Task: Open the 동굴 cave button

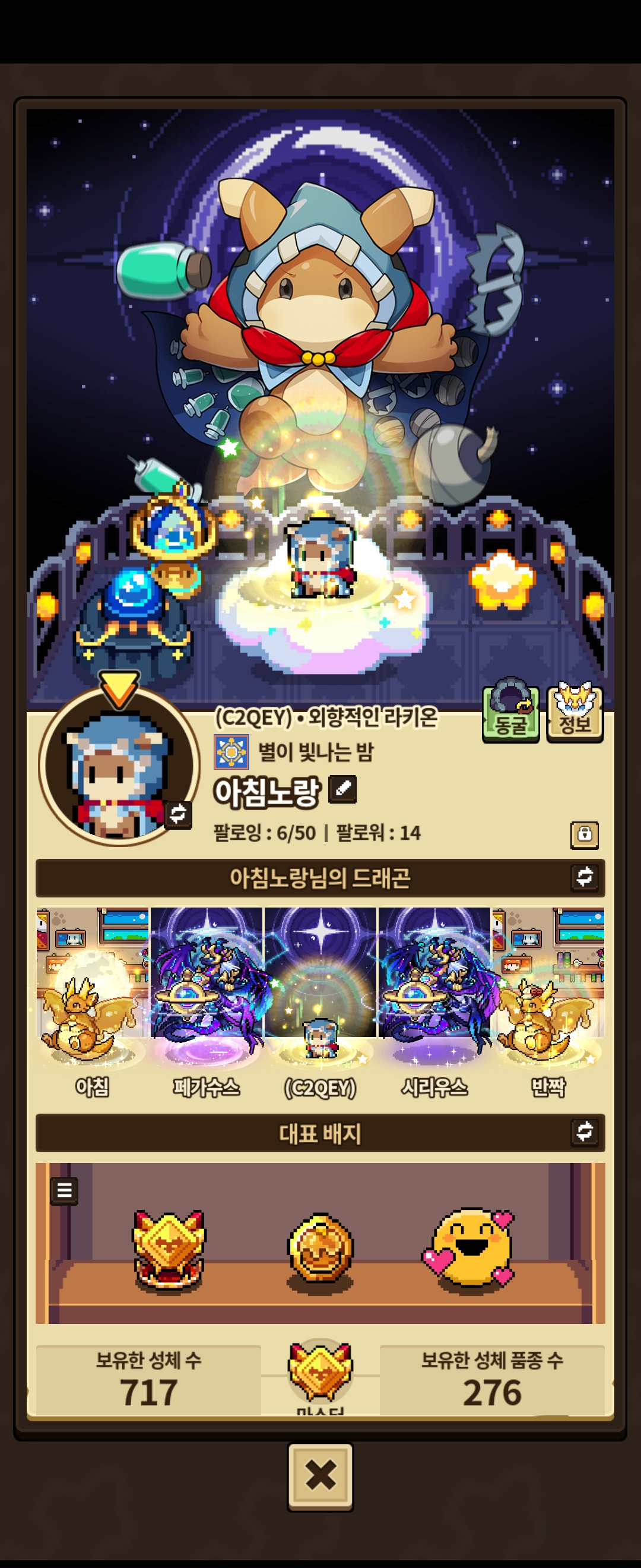Action: (x=510, y=712)
